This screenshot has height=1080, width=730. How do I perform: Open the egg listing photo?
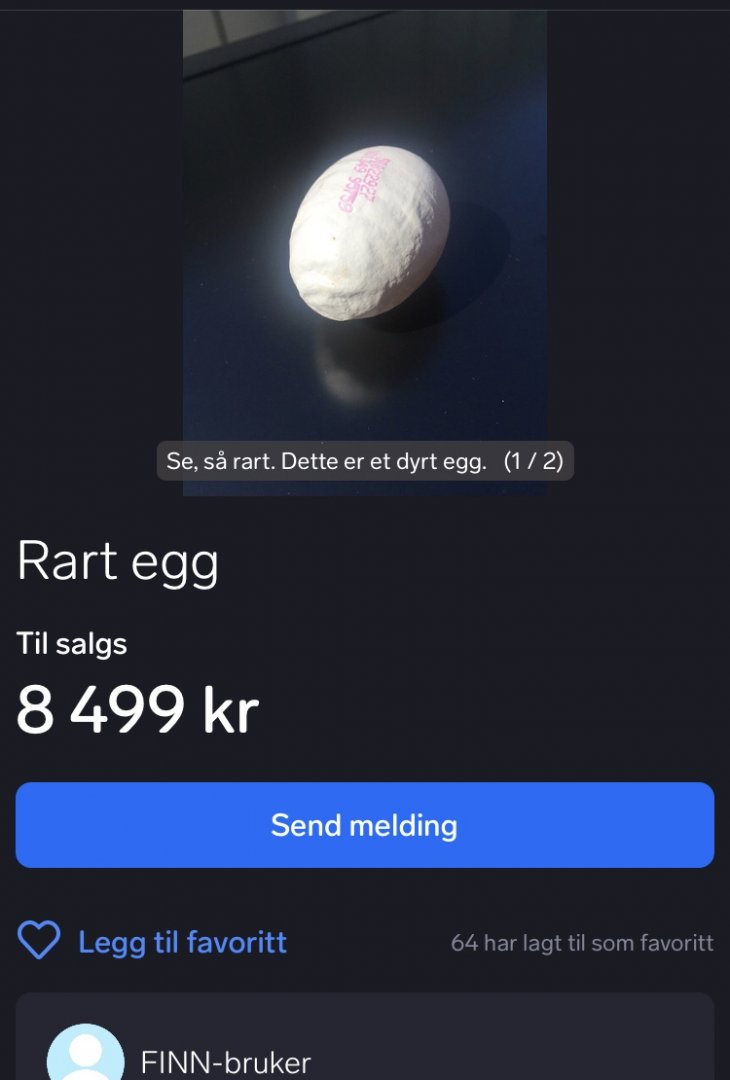pos(365,240)
